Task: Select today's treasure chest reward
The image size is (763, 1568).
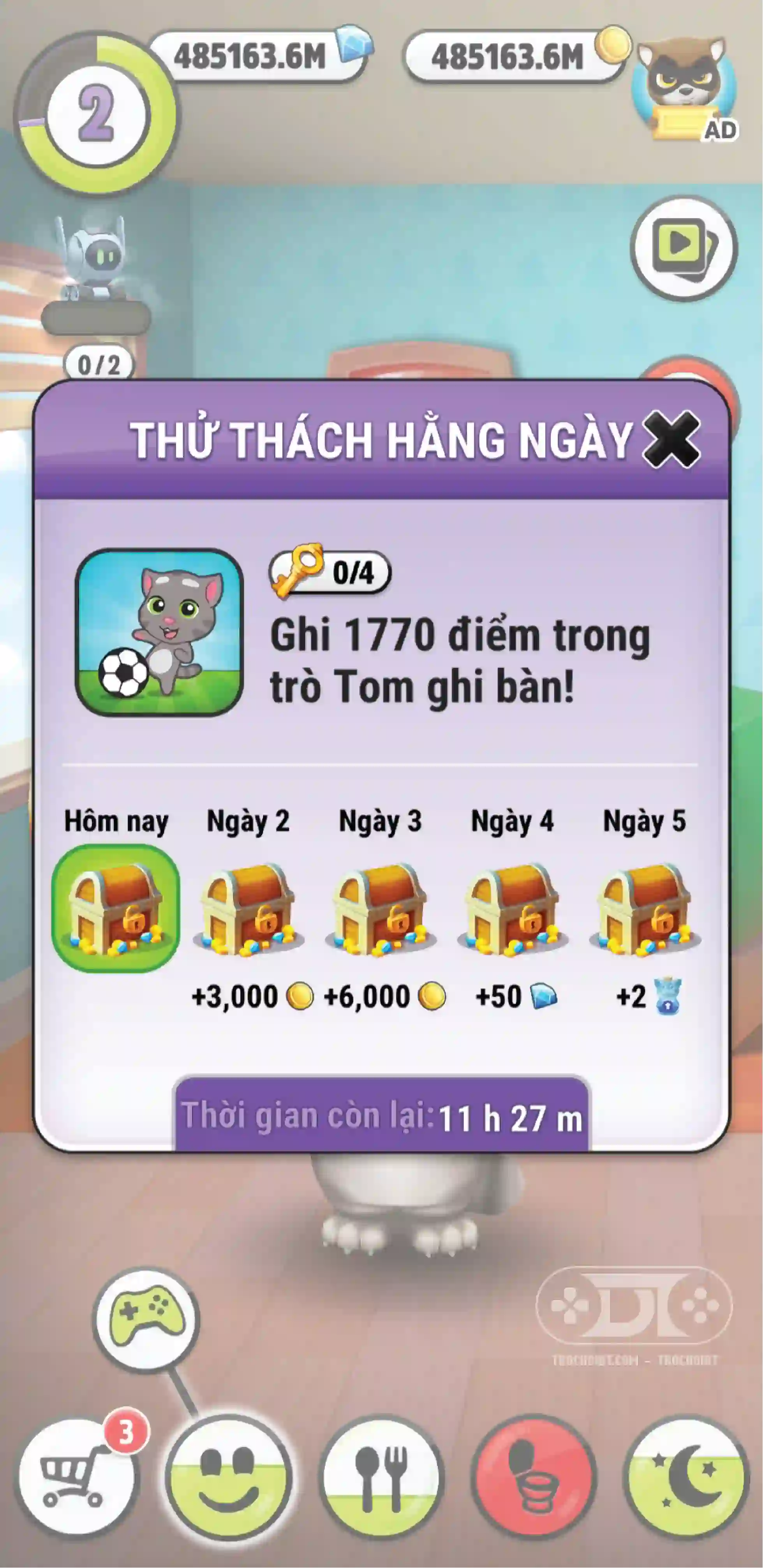Action: (116, 908)
